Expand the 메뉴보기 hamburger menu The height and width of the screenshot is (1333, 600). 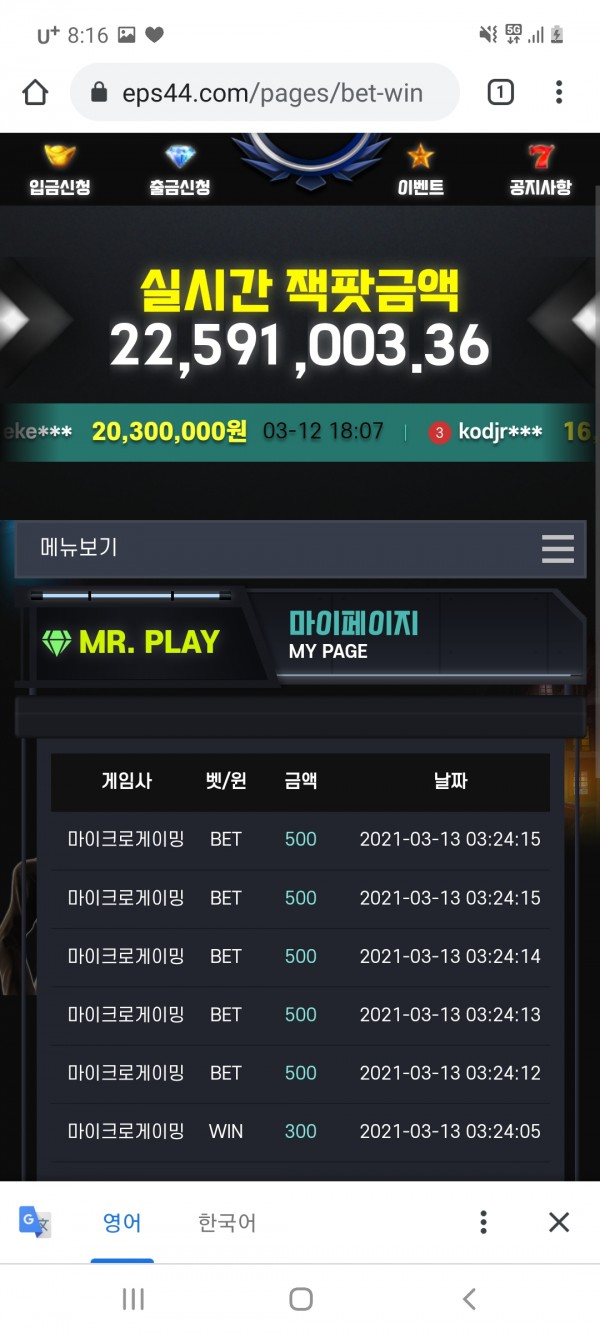tap(557, 548)
